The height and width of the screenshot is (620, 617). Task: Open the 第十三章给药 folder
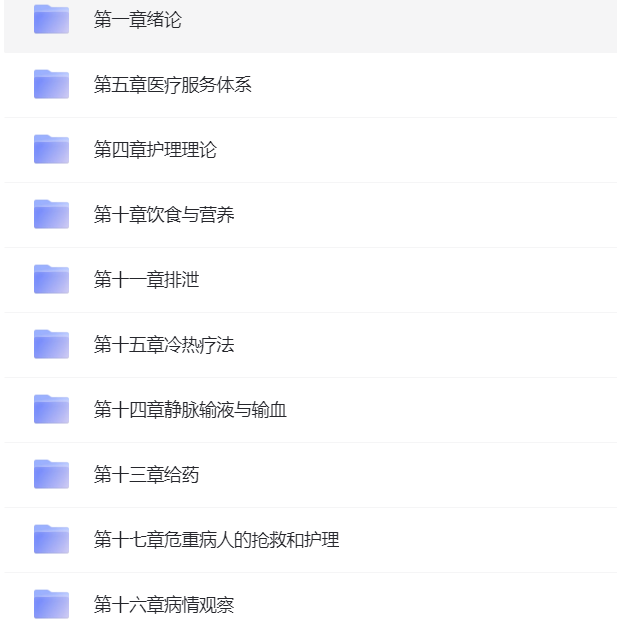(146, 475)
